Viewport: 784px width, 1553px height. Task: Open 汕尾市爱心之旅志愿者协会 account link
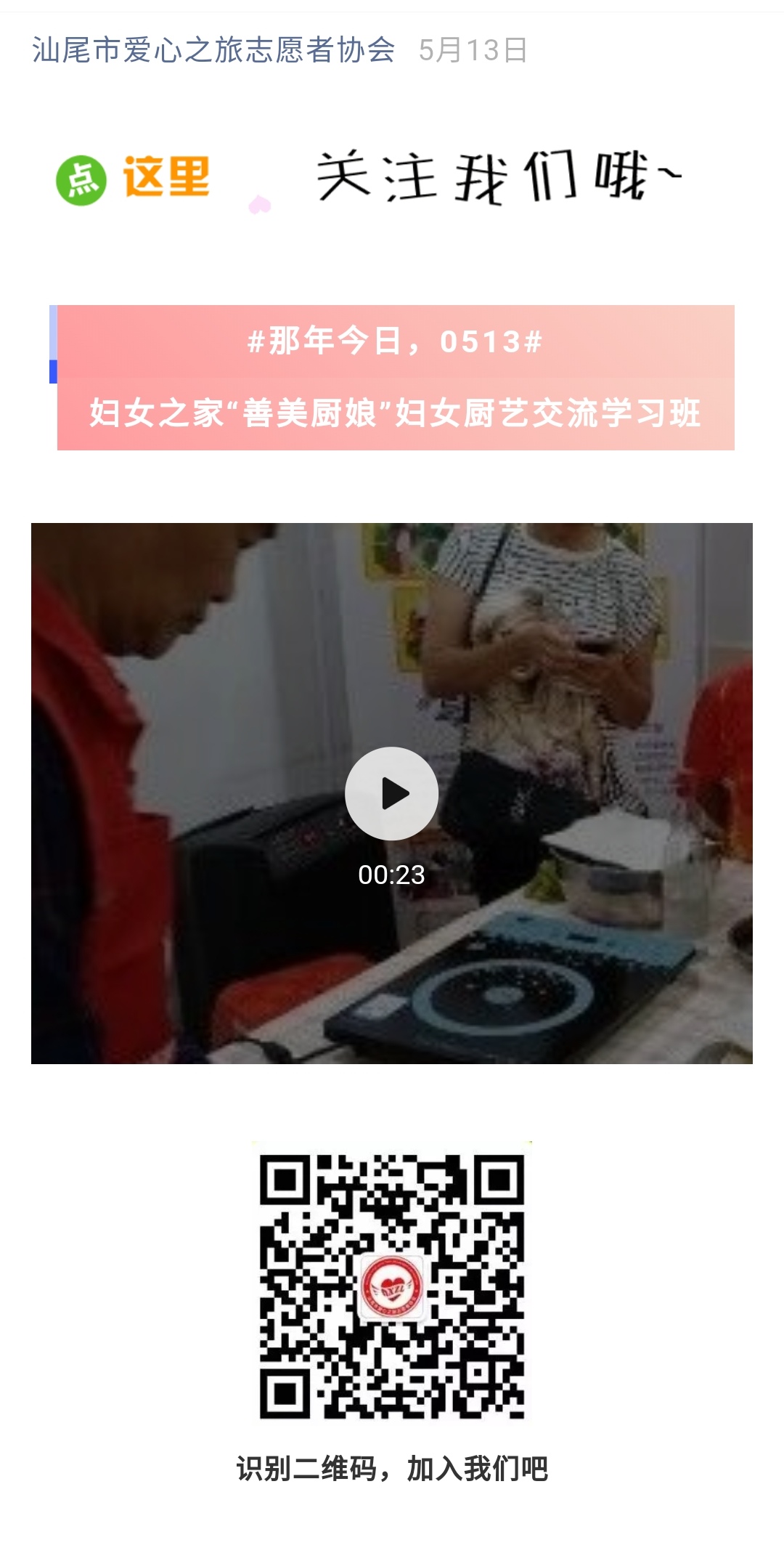point(213,50)
